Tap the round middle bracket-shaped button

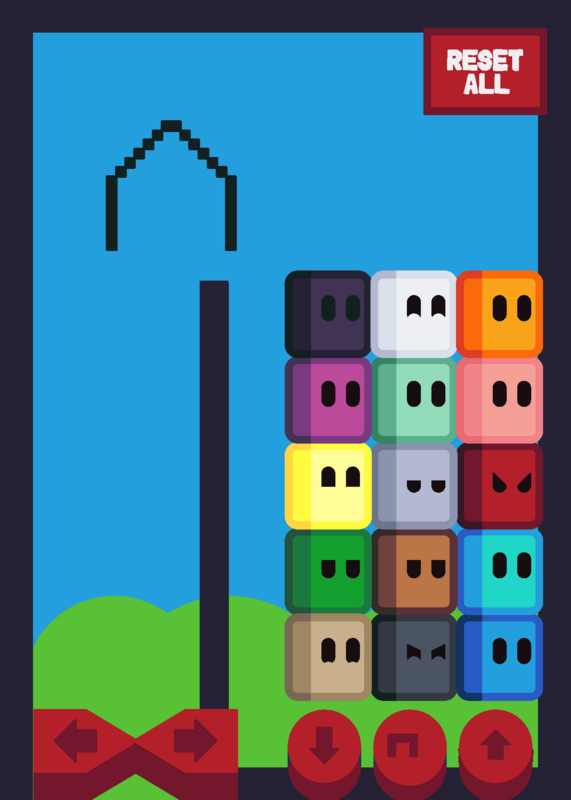(x=410, y=745)
